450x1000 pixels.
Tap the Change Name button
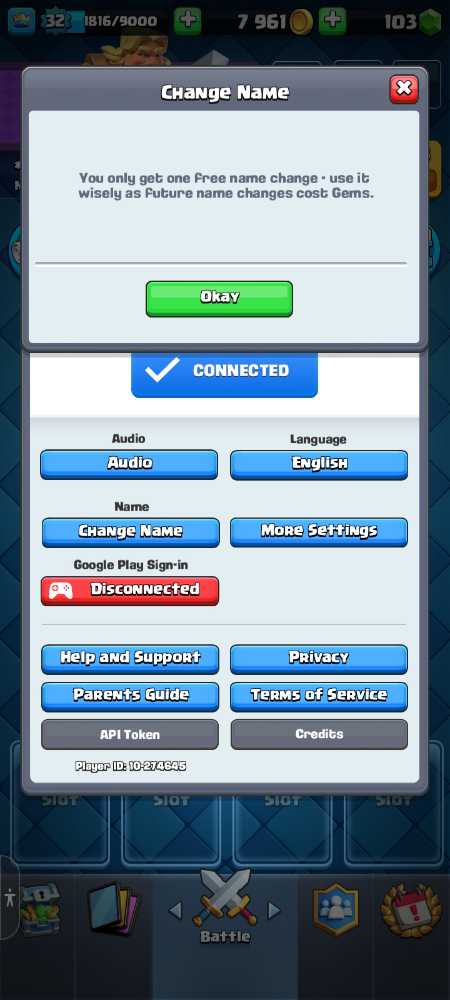[x=131, y=532]
